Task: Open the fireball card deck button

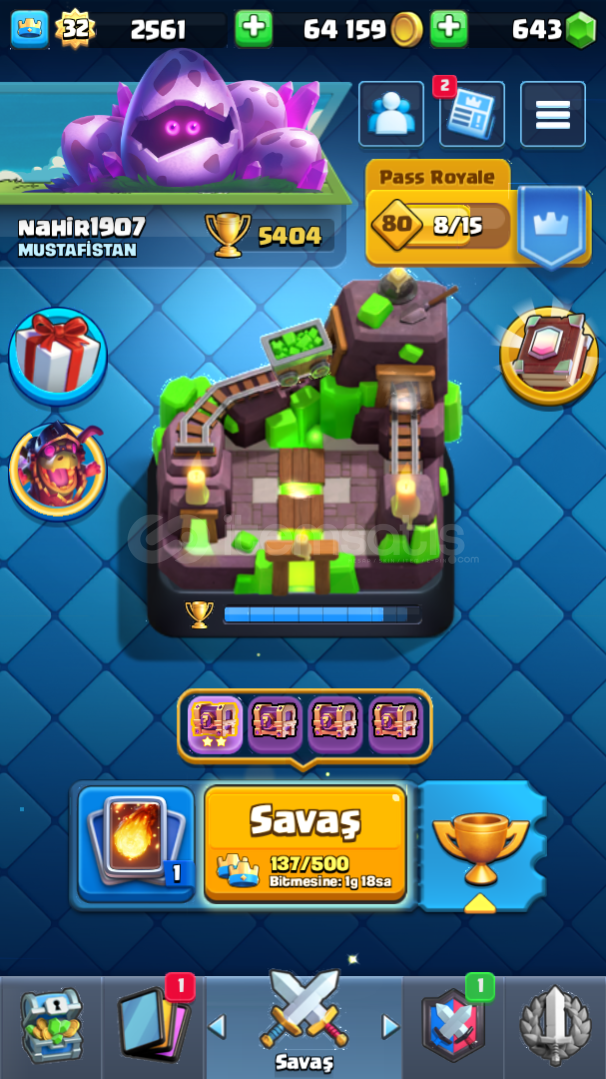Action: (x=136, y=842)
